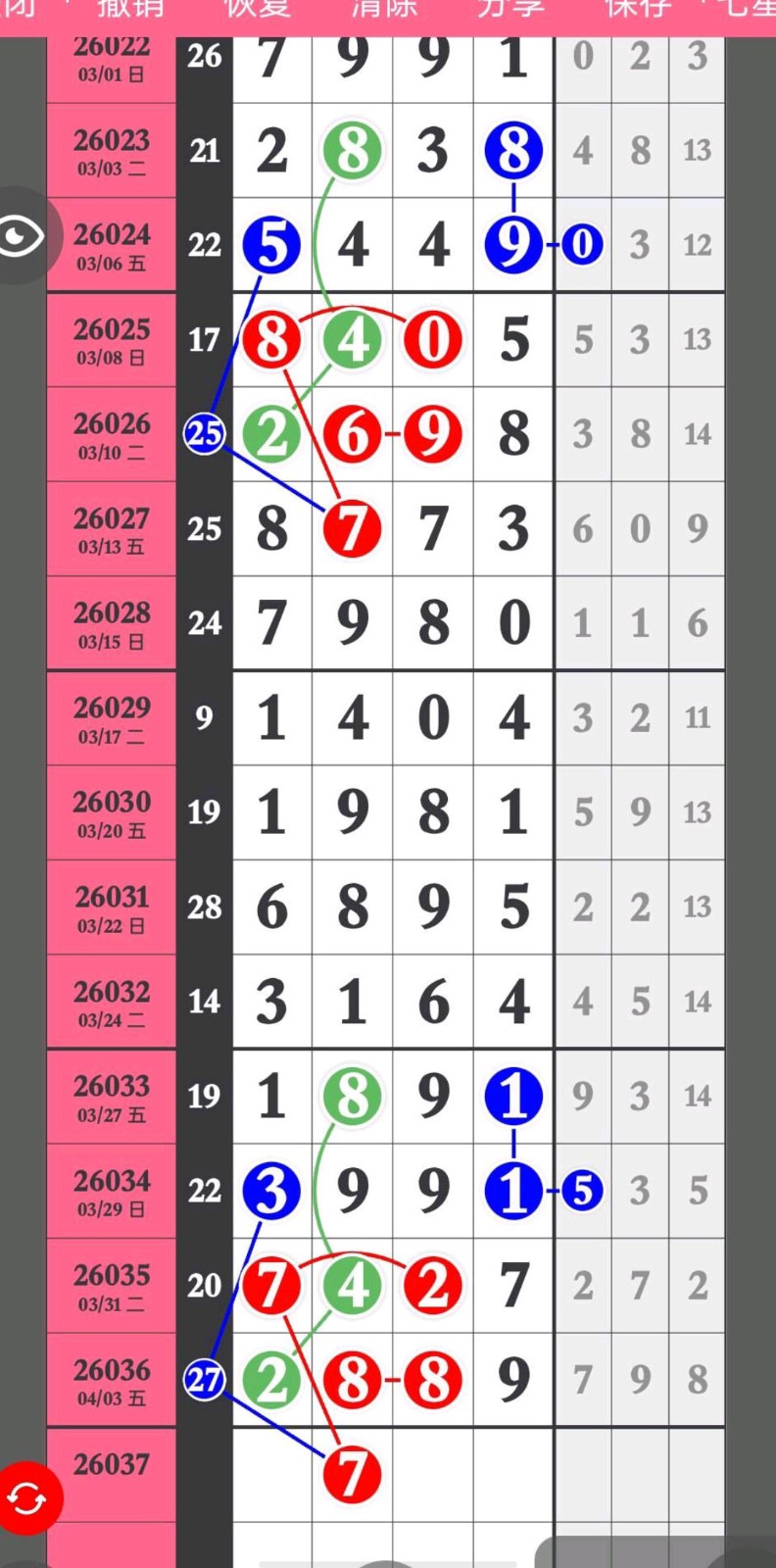776x1568 pixels.
Task: Save the chart with 保存
Action: click(637, 10)
